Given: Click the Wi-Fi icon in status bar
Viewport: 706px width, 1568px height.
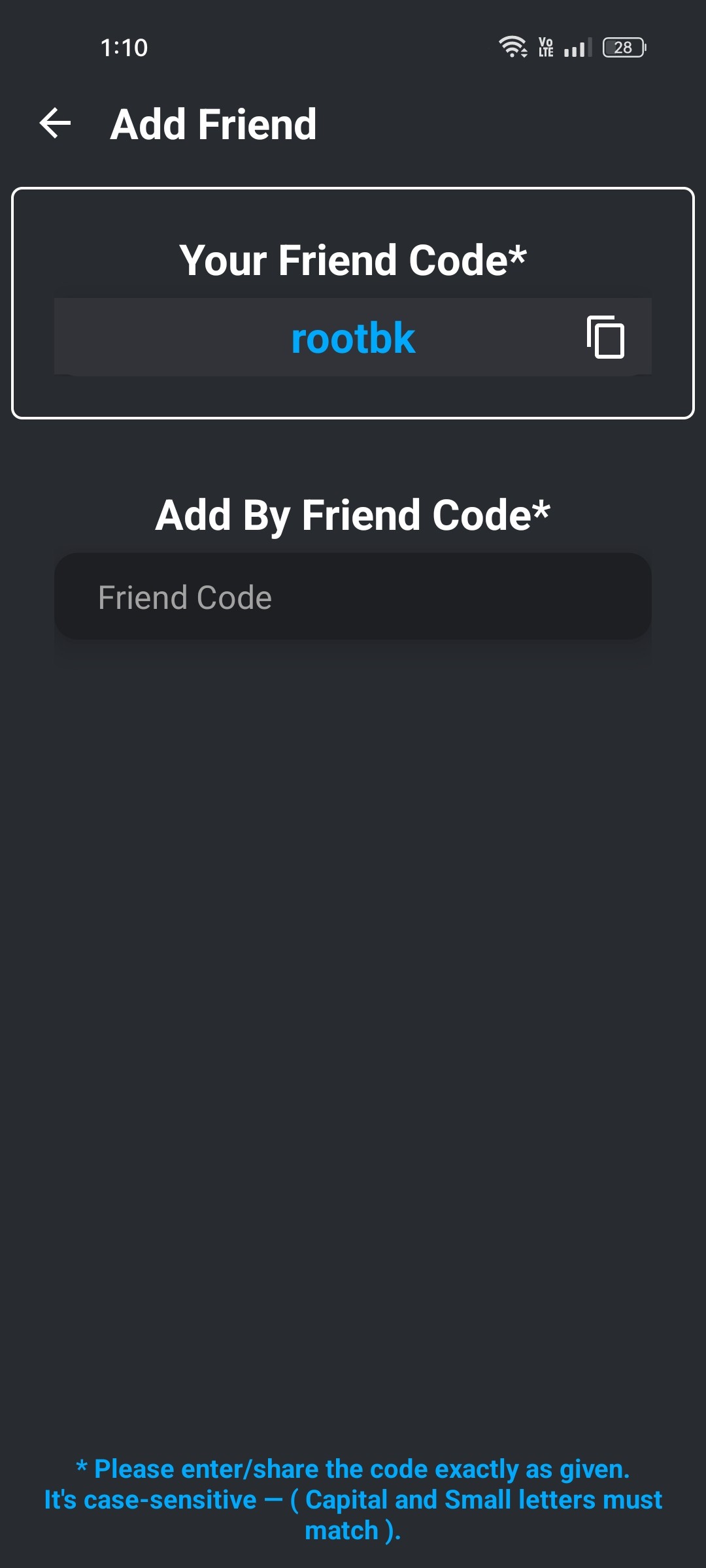Looking at the screenshot, I should [x=513, y=46].
